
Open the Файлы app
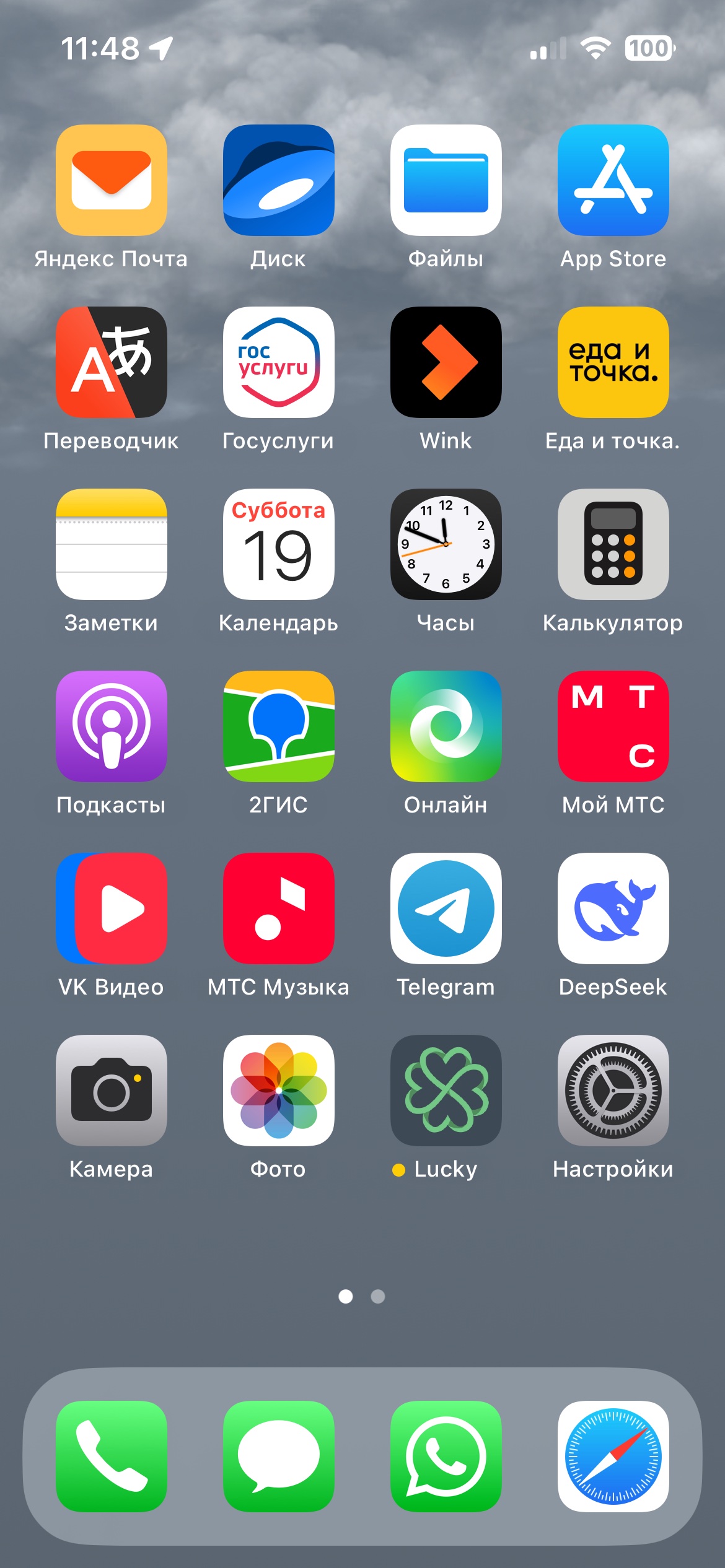pyautogui.click(x=446, y=180)
